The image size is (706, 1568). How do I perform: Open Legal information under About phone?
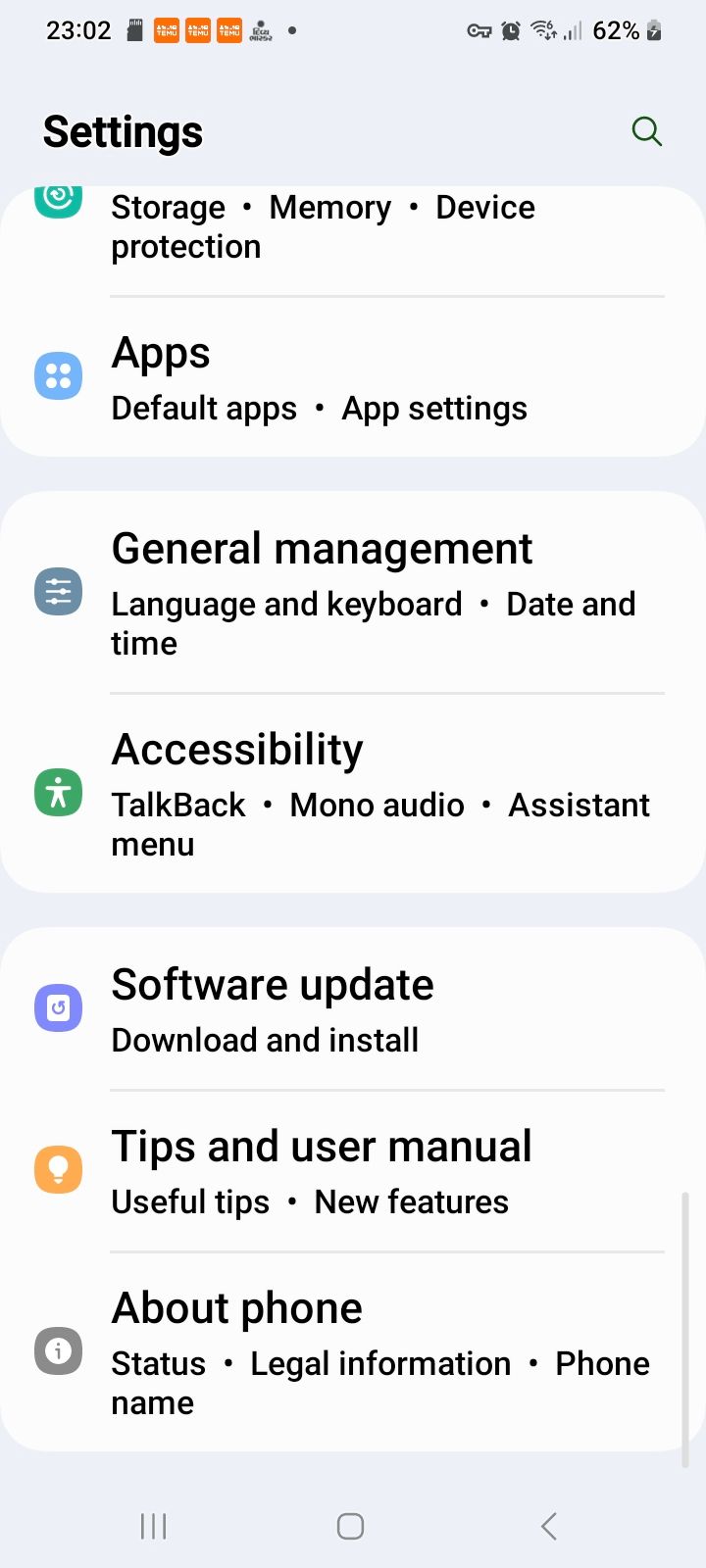[380, 1362]
